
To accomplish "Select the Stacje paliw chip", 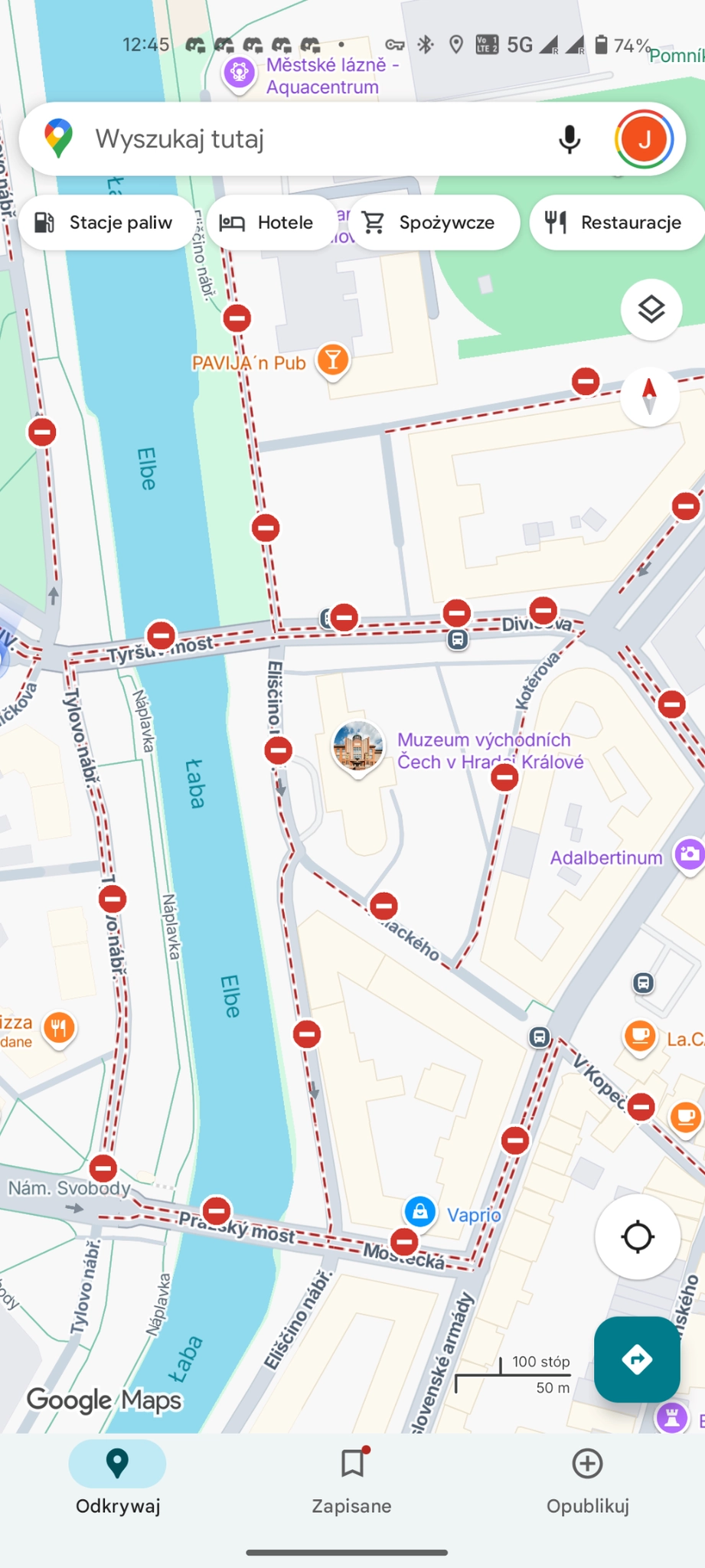I will [106, 223].
